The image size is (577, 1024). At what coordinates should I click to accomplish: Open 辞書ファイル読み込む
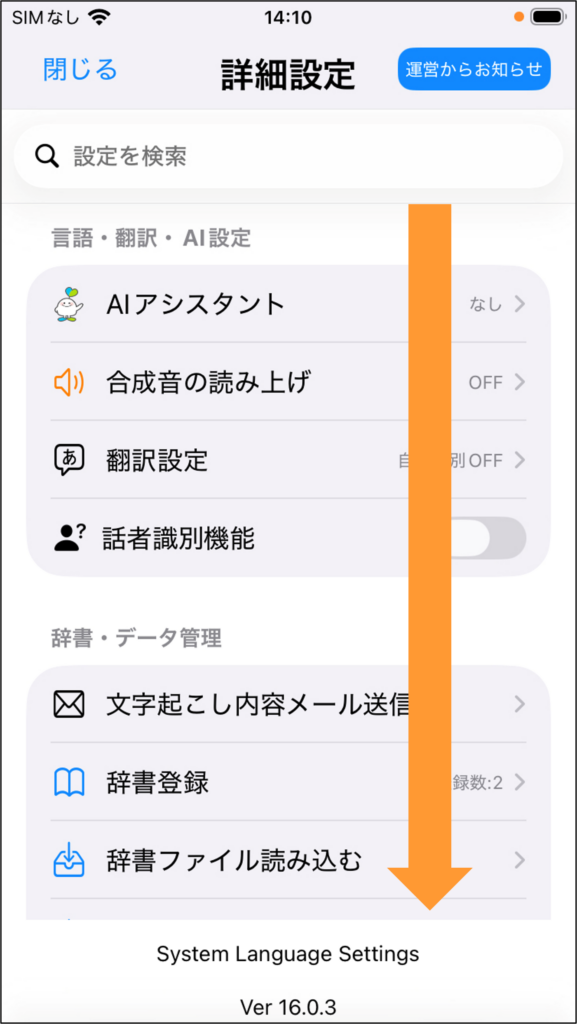point(288,861)
